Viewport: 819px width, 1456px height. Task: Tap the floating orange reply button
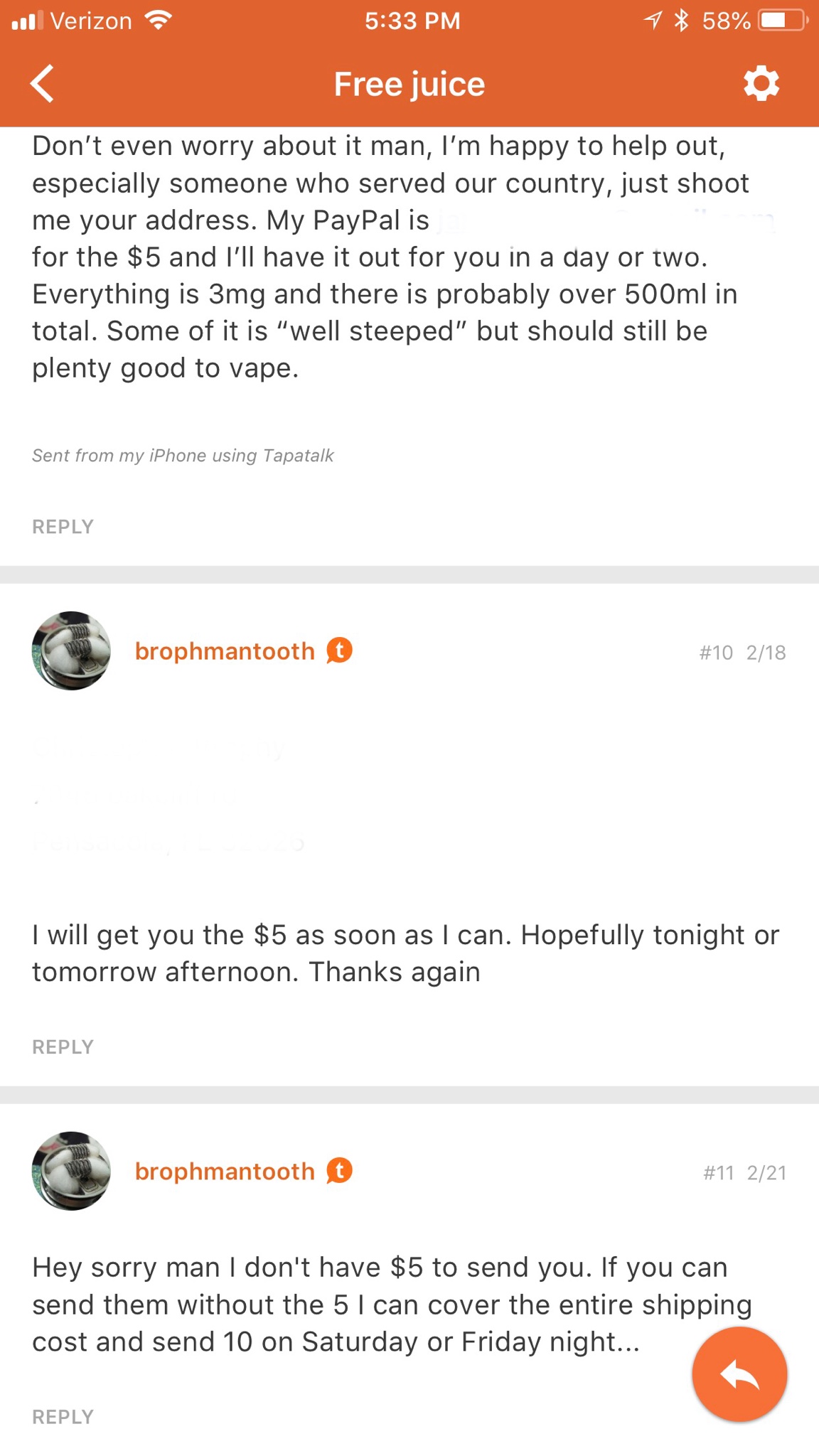(739, 1374)
